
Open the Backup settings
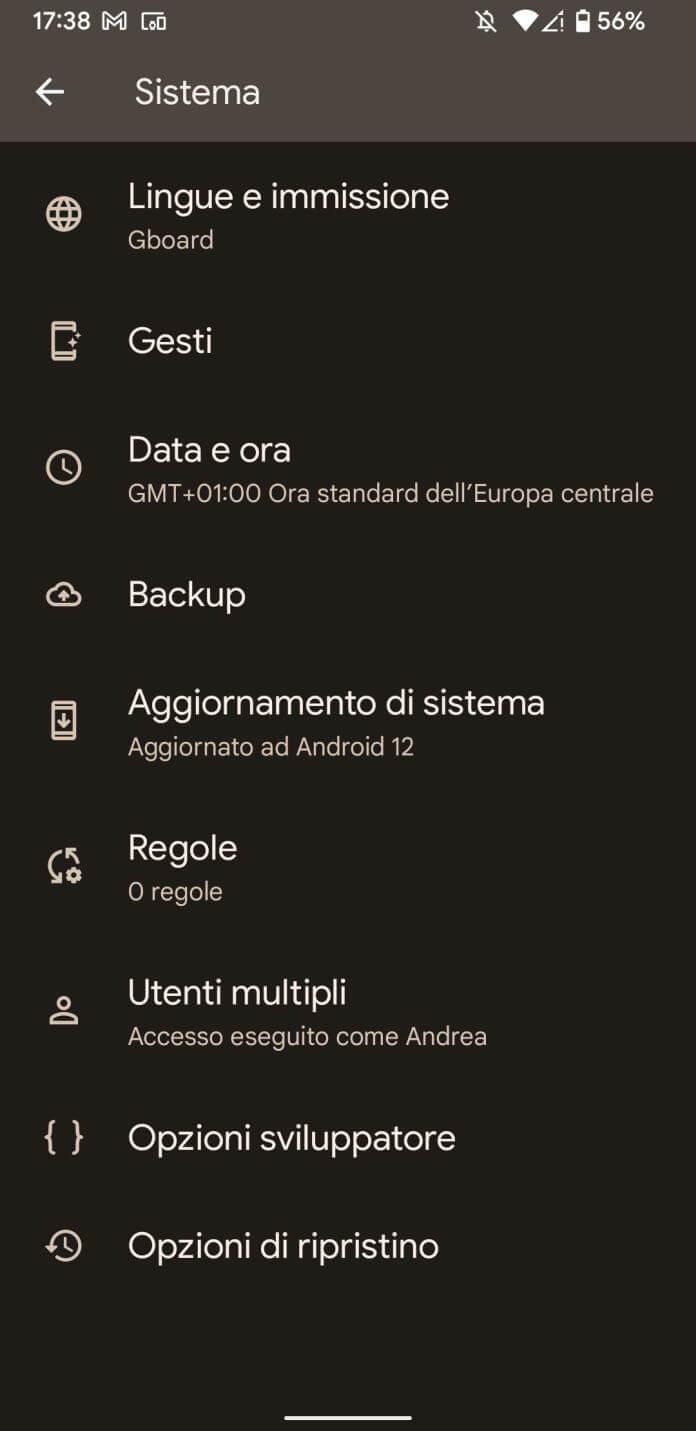pos(348,595)
